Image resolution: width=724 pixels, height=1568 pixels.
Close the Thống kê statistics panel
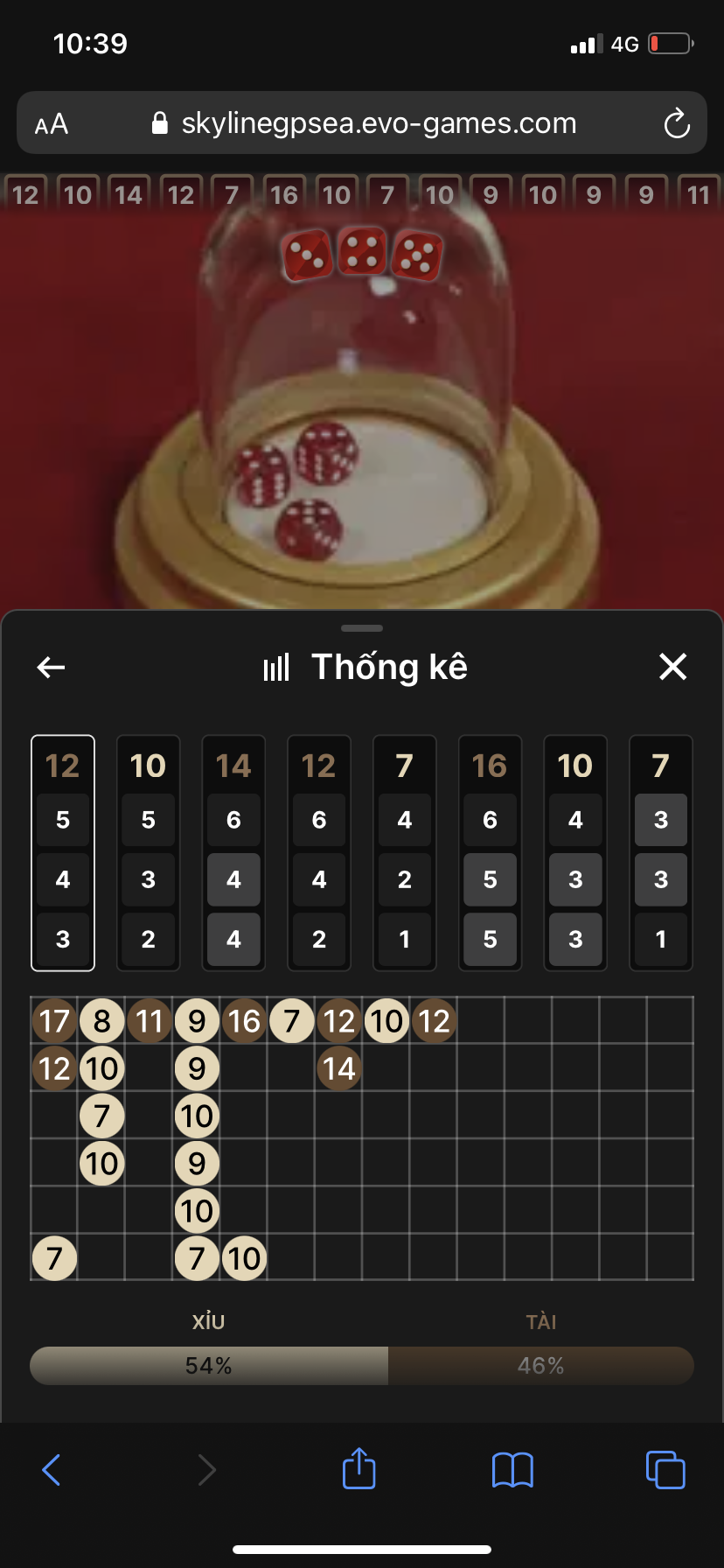tap(672, 667)
